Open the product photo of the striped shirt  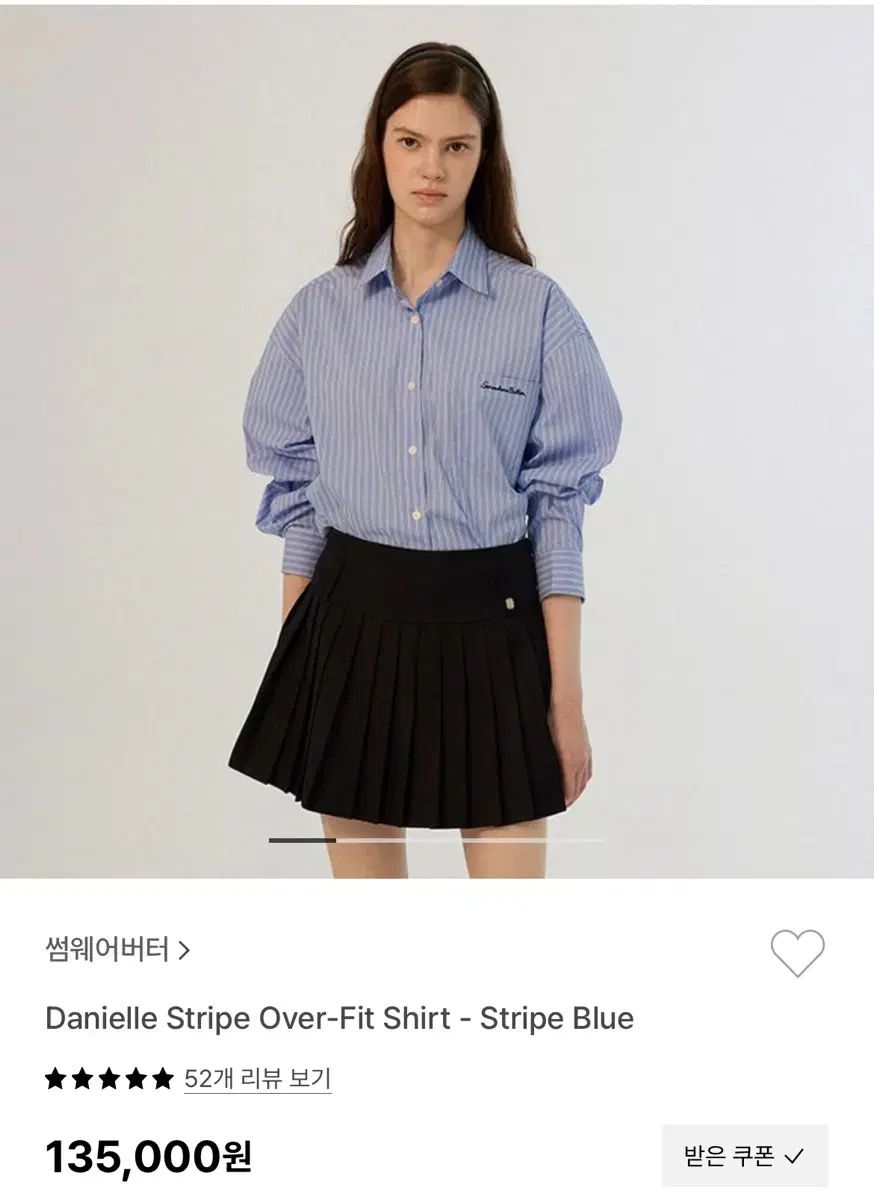tap(437, 440)
